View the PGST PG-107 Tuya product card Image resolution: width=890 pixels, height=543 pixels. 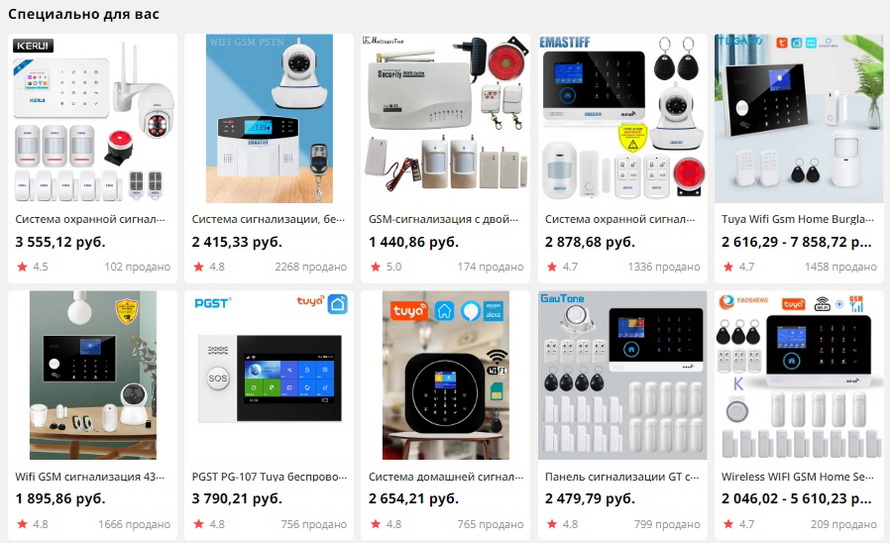point(269,376)
